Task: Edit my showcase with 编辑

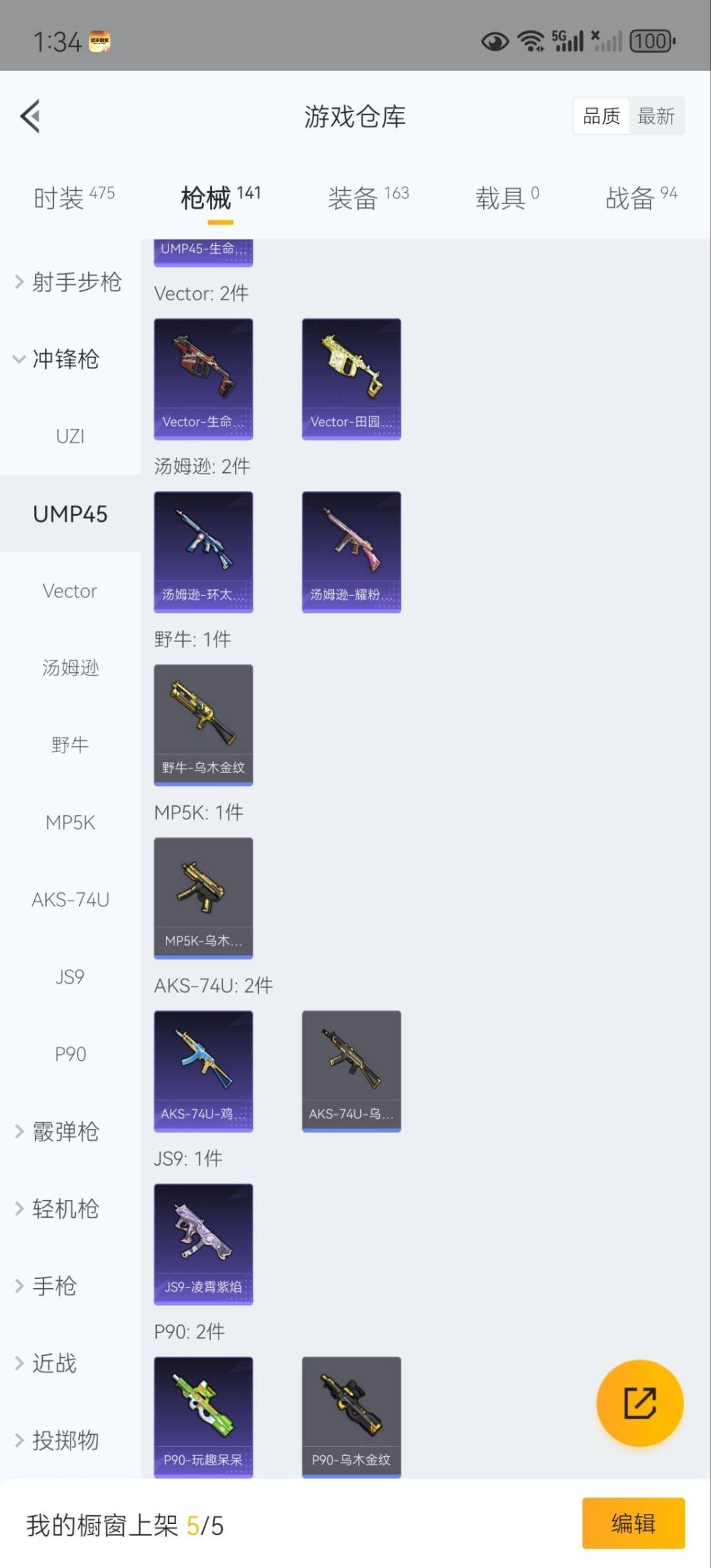Action: click(633, 1523)
